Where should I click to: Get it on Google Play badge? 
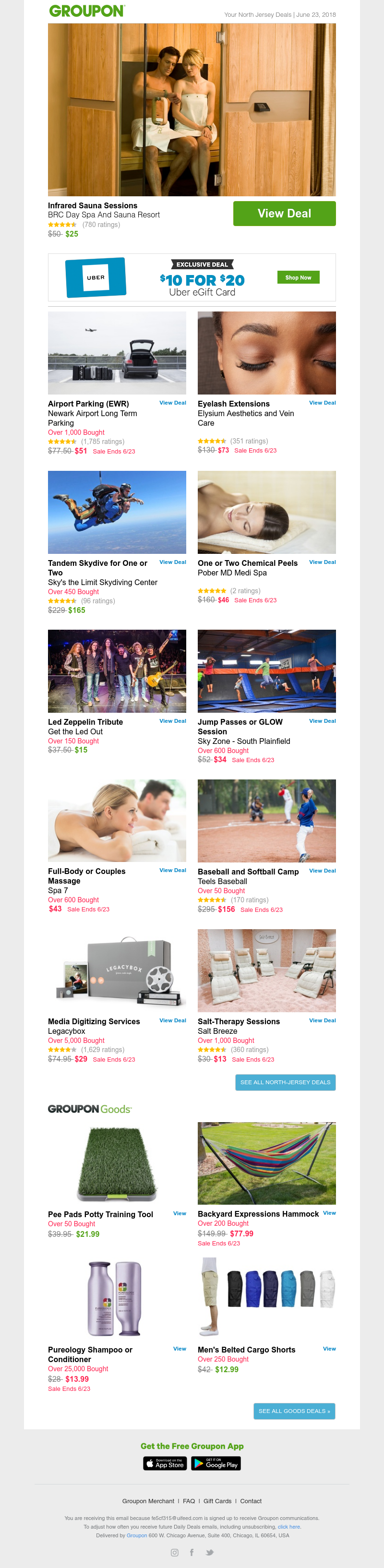tap(216, 1464)
